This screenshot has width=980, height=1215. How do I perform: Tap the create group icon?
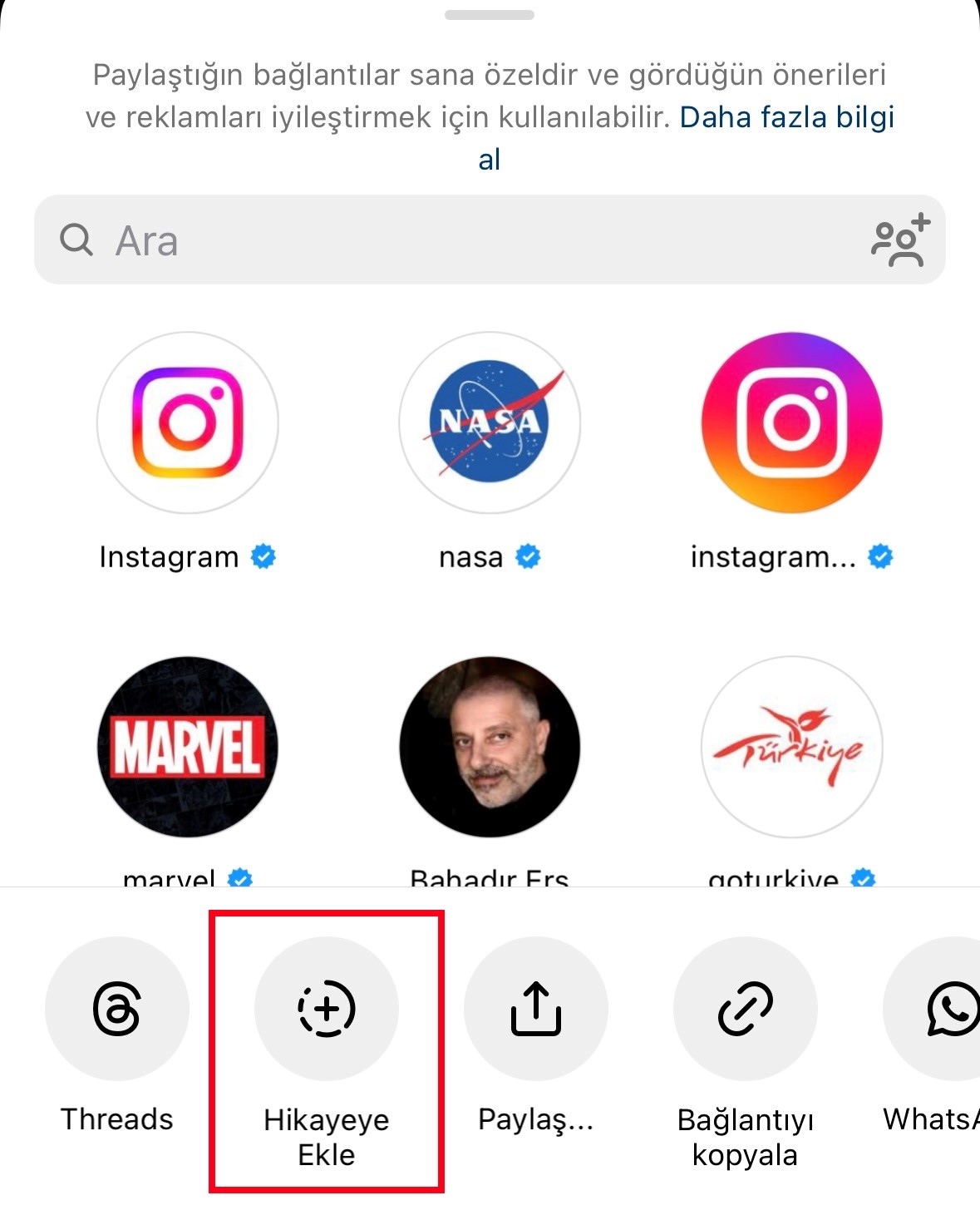coord(899,240)
